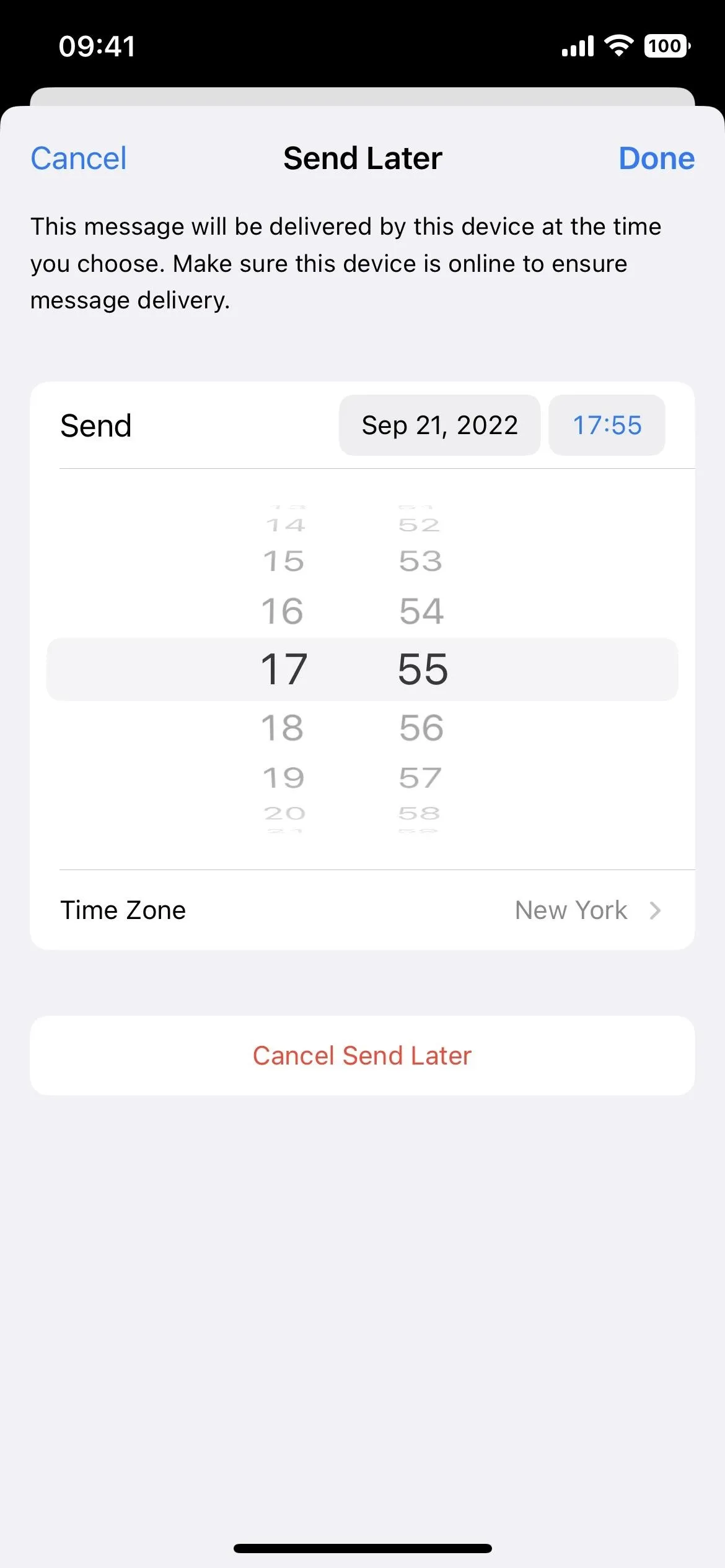Tap the 17:55 time field
This screenshot has height=1568, width=725.
[x=607, y=425]
